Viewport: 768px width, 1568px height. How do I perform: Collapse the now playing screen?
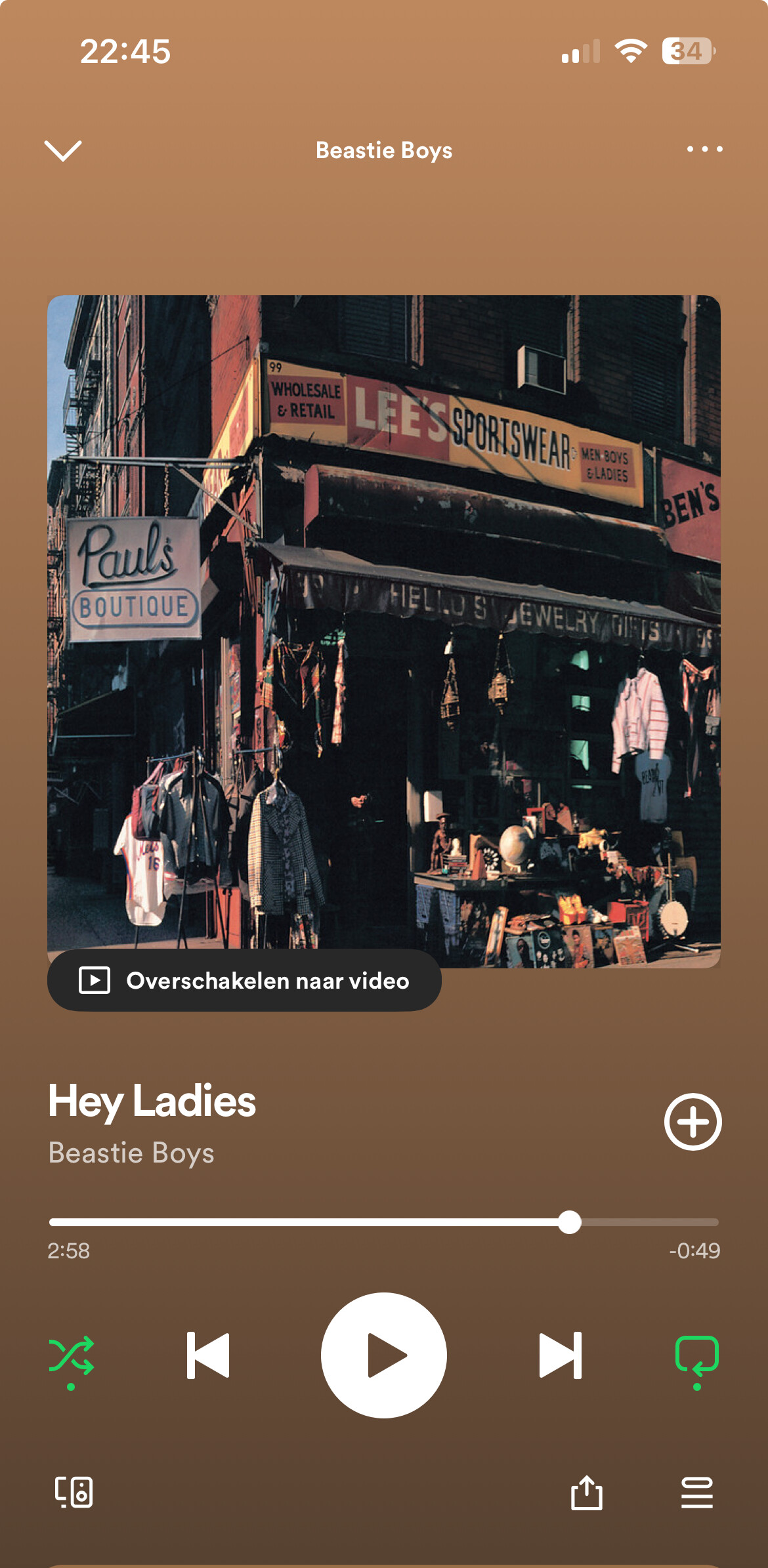tap(62, 150)
